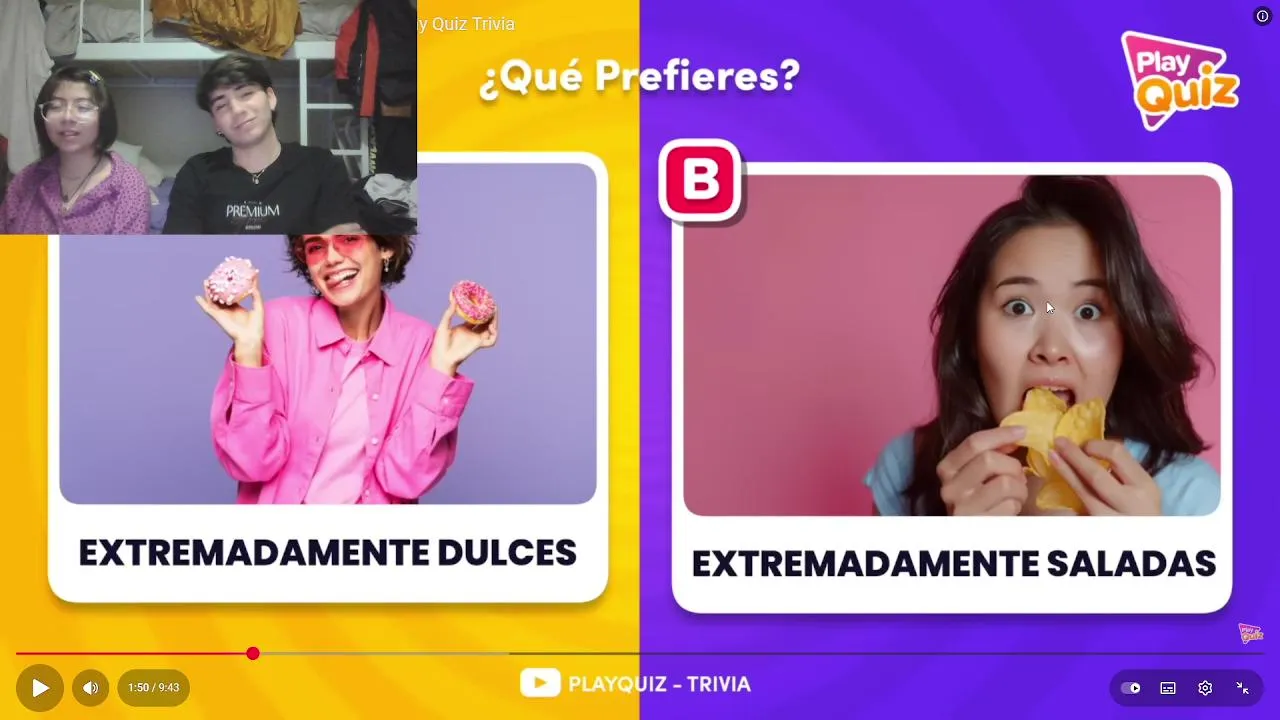Viewport: 1280px width, 720px height.
Task: Exit full screen mode
Action: (1243, 688)
